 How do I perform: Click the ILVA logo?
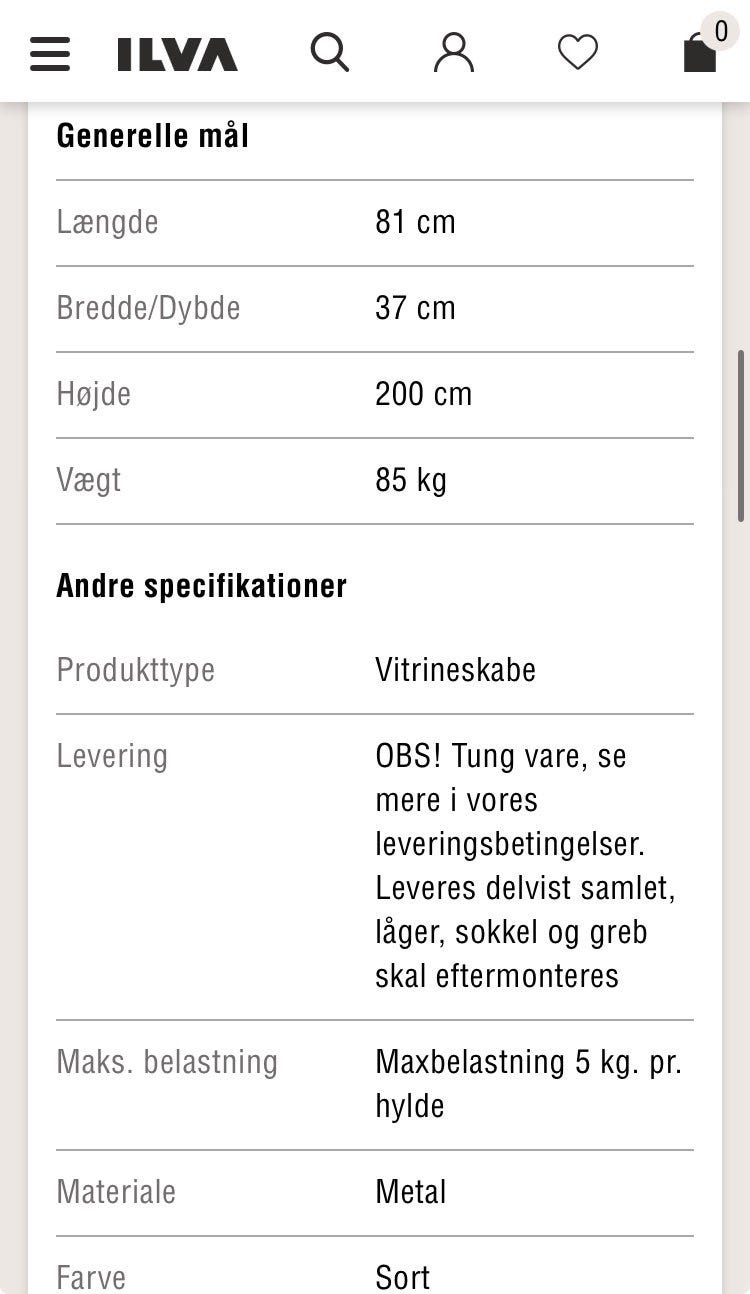(x=176, y=52)
